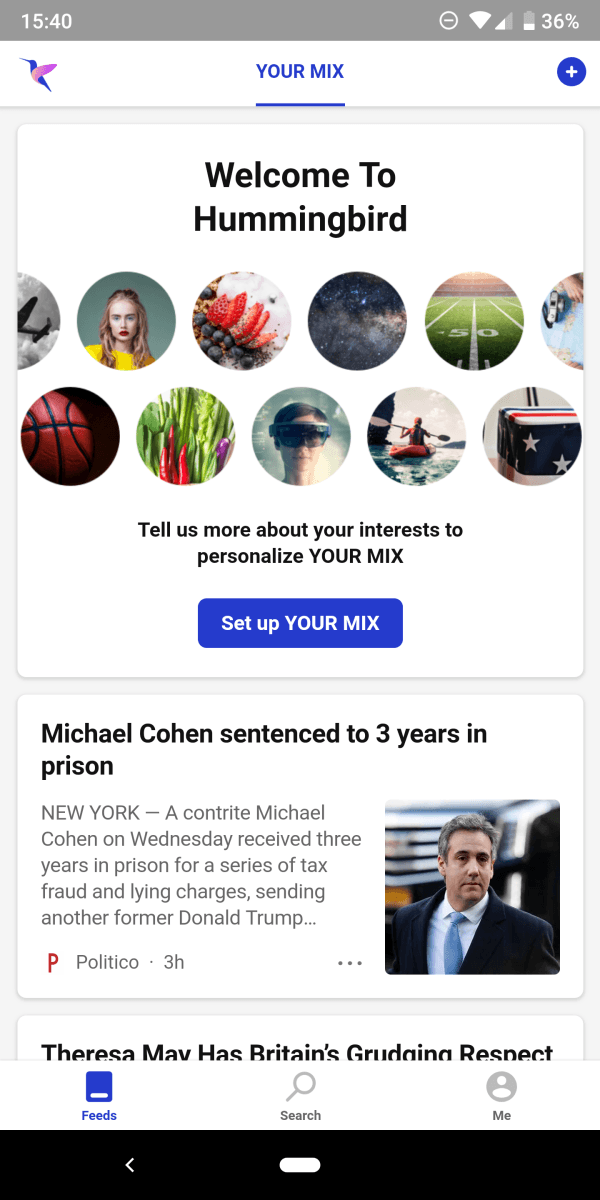Screen dimensions: 600x1200
Task: Open more options on the Politico article
Action: tap(350, 963)
